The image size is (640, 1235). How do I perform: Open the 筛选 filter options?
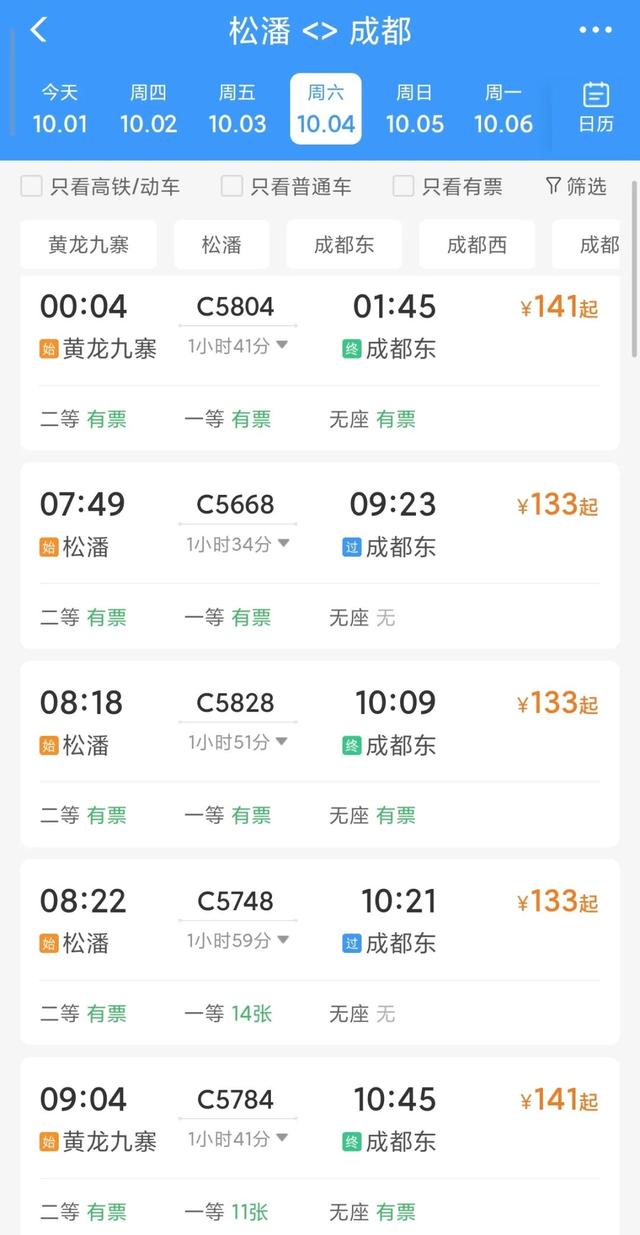tap(576, 186)
